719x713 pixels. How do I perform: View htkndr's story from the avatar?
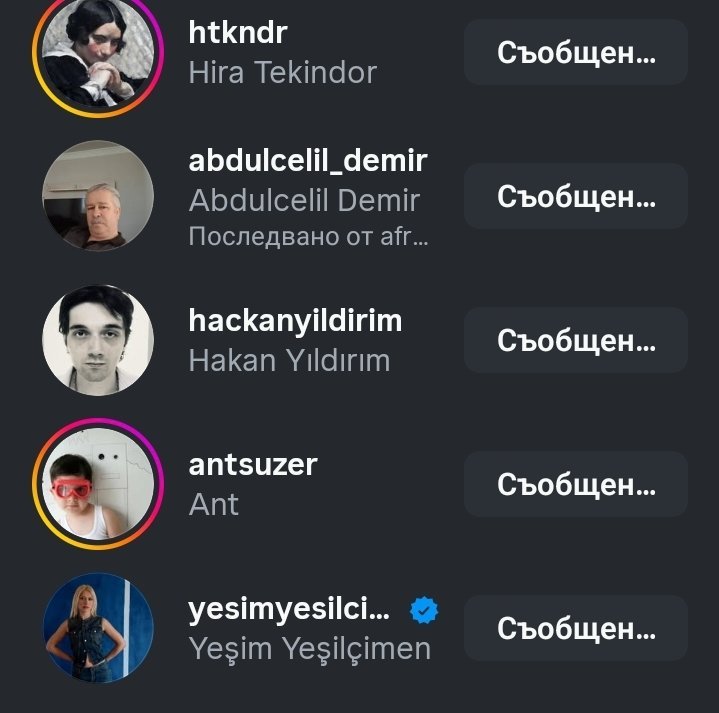[98, 52]
